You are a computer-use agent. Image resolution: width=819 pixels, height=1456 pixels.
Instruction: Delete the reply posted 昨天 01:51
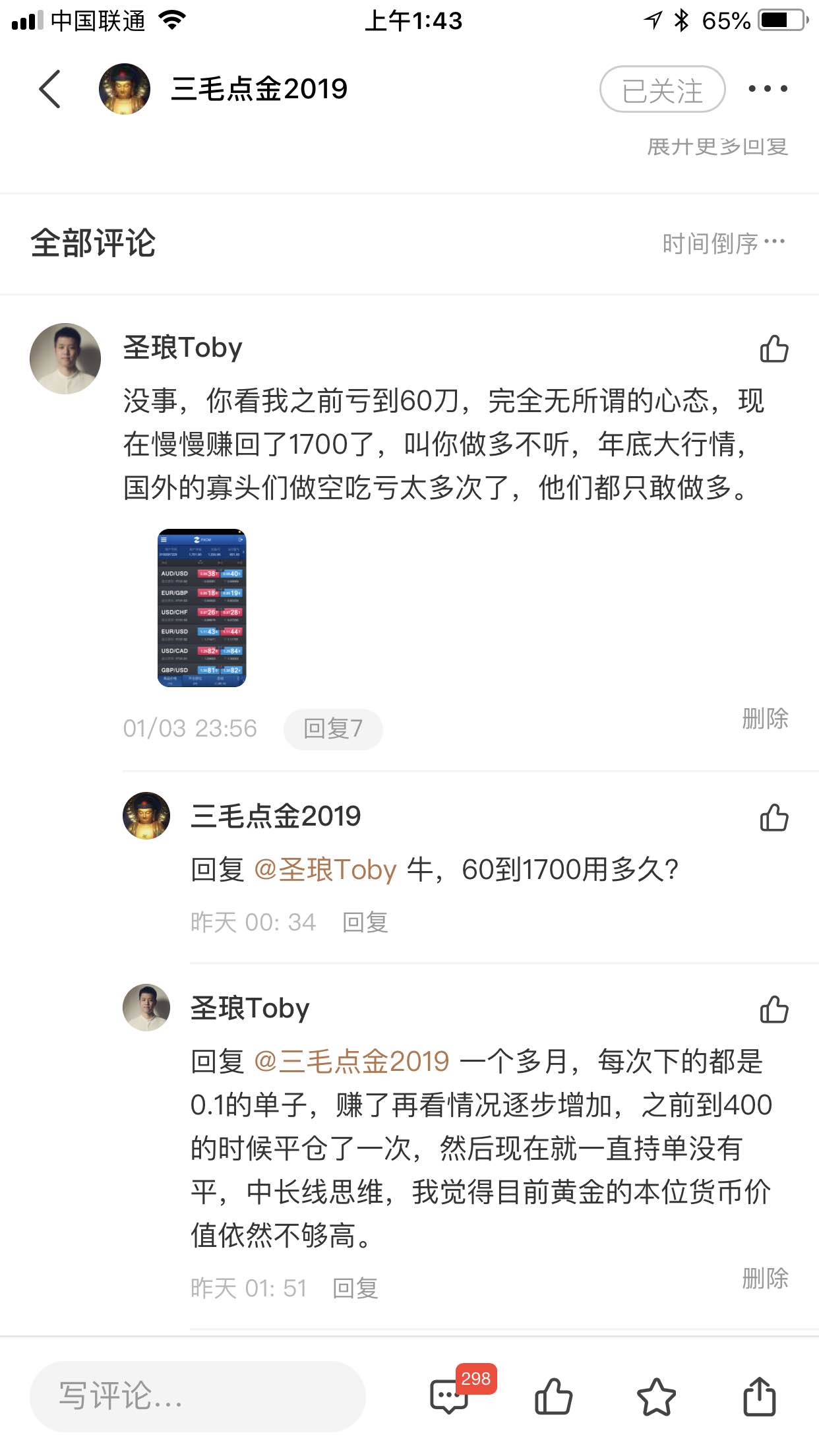(765, 1278)
